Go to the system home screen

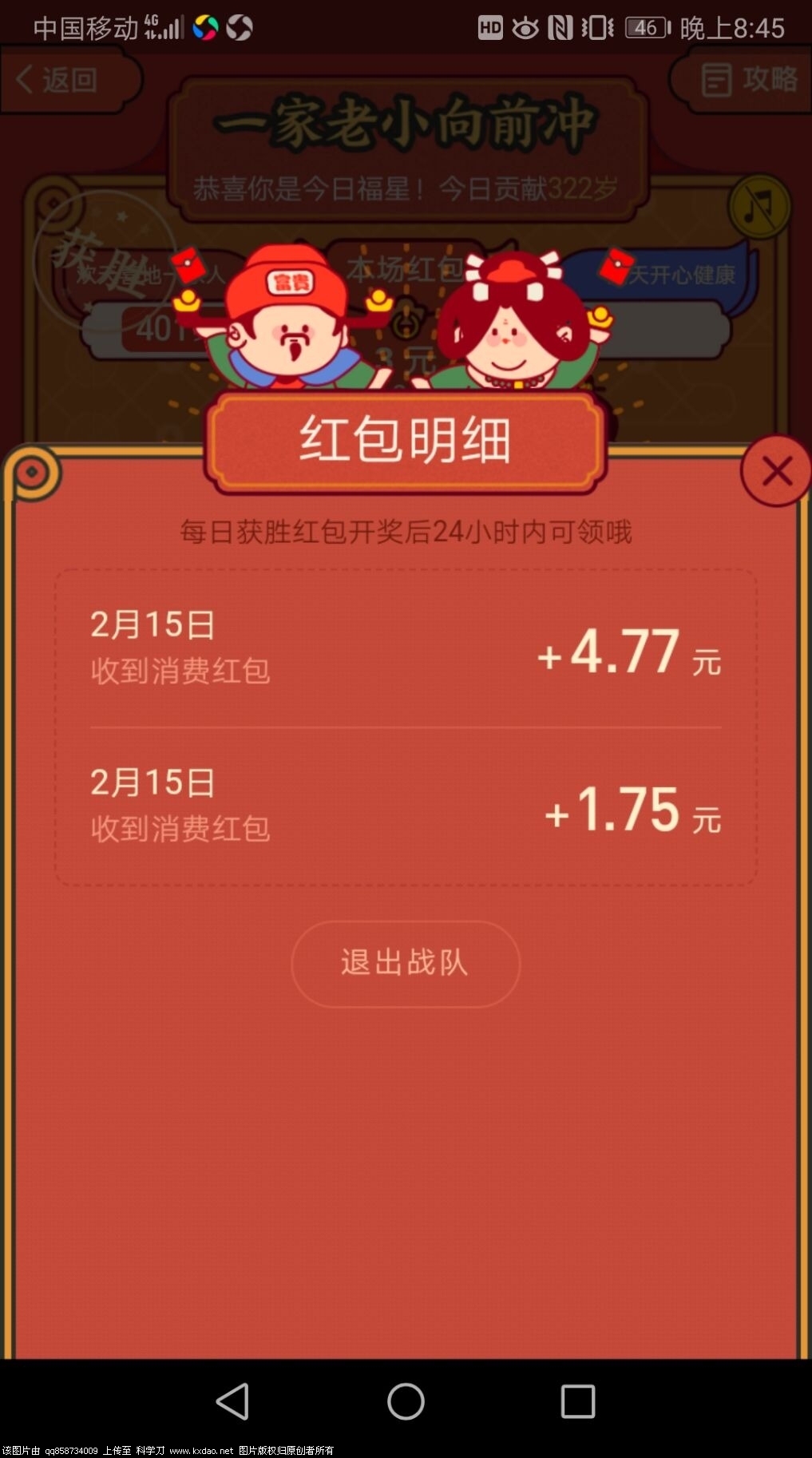click(406, 1401)
